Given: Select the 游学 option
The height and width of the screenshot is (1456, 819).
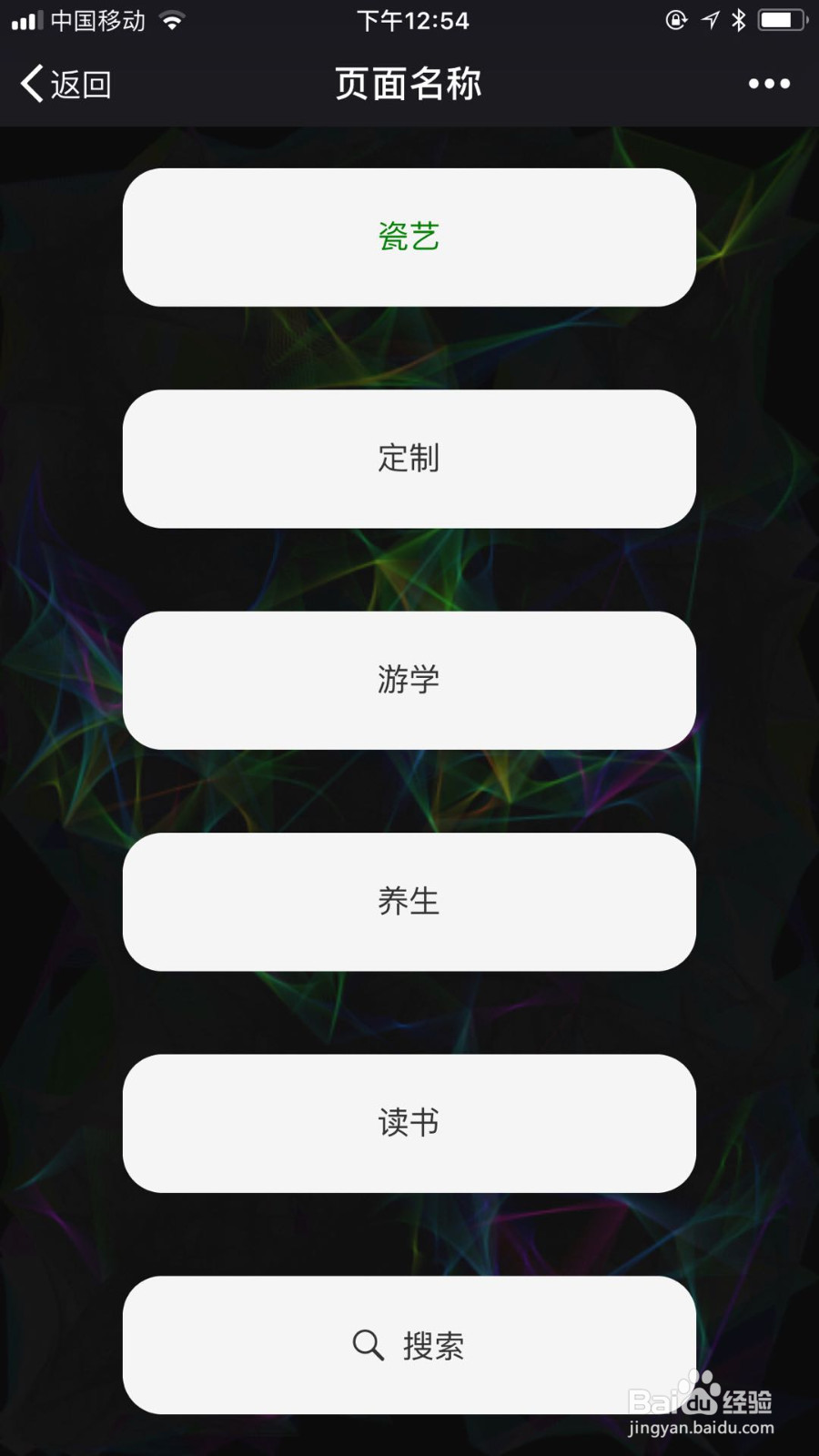Looking at the screenshot, I should coord(409,680).
